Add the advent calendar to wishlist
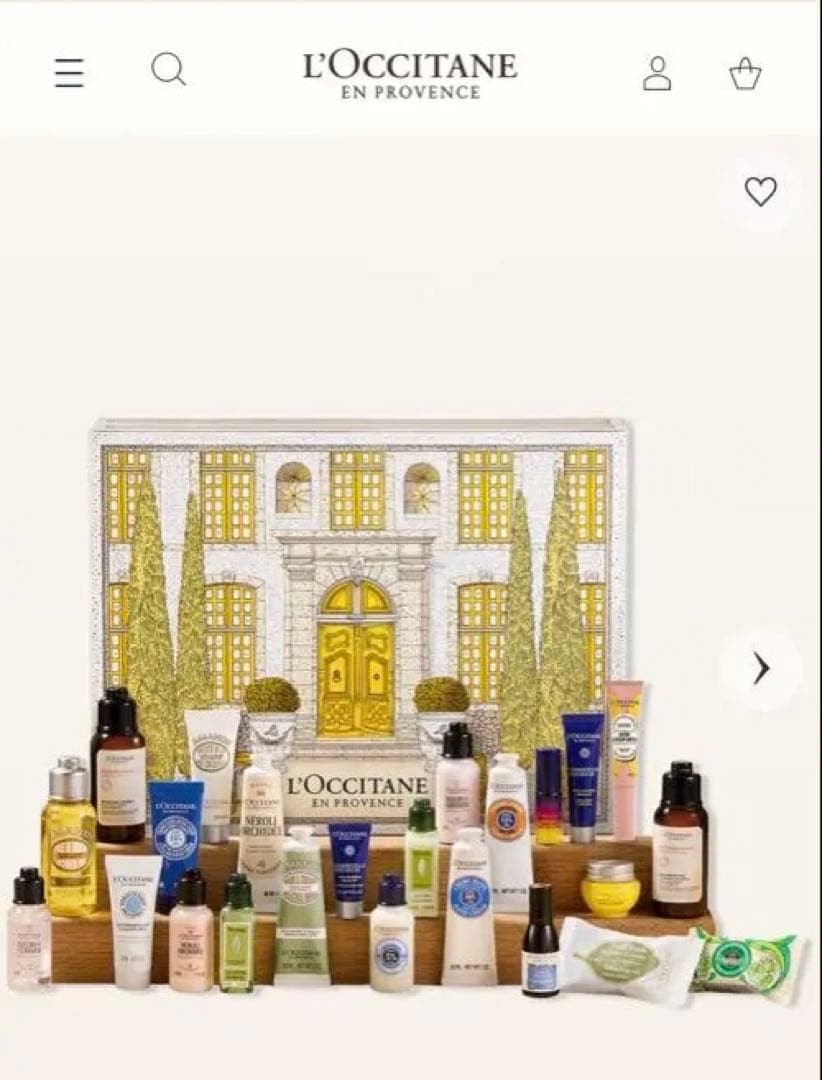The height and width of the screenshot is (1080, 822). tap(761, 191)
